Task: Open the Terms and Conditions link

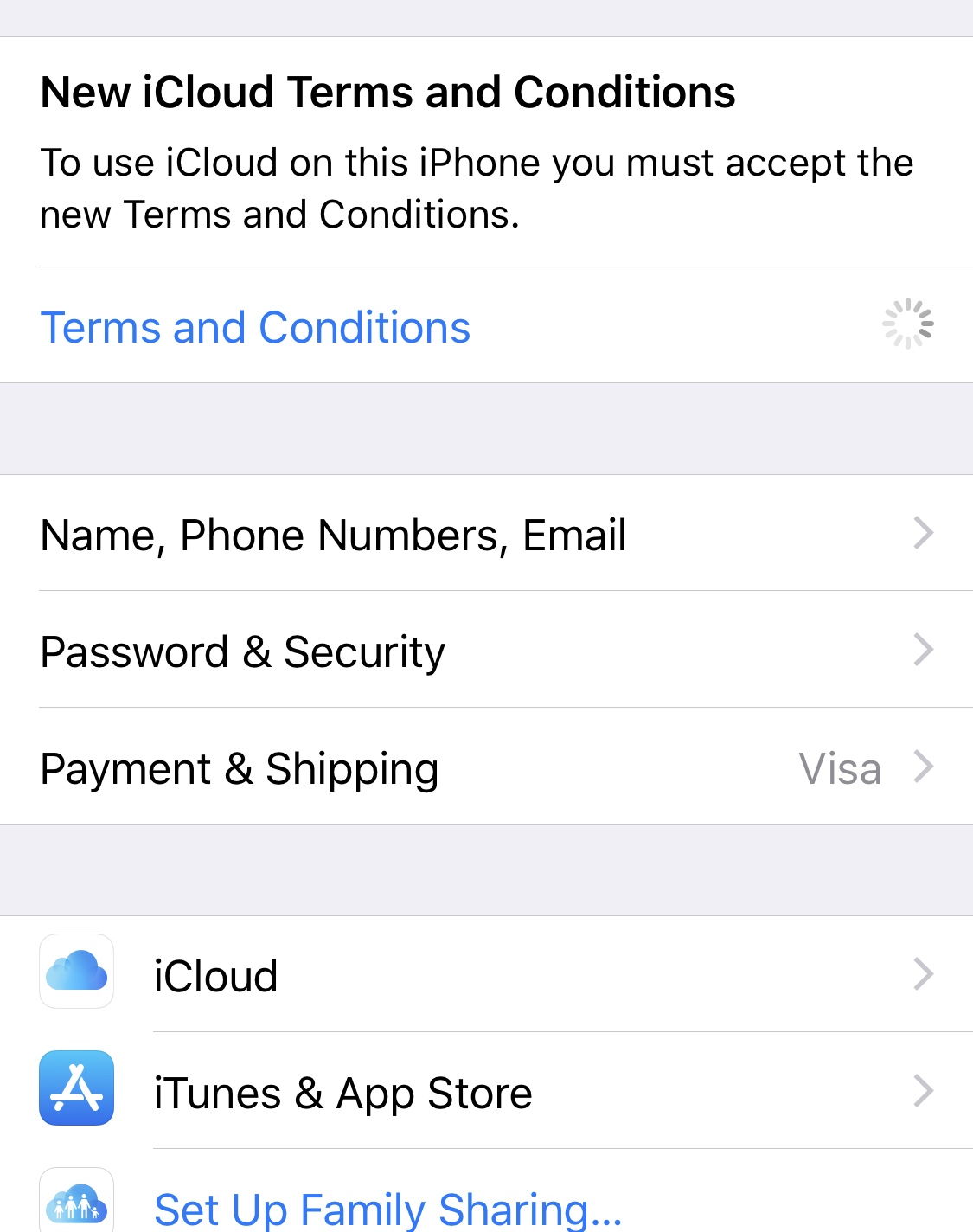Action: coord(255,328)
